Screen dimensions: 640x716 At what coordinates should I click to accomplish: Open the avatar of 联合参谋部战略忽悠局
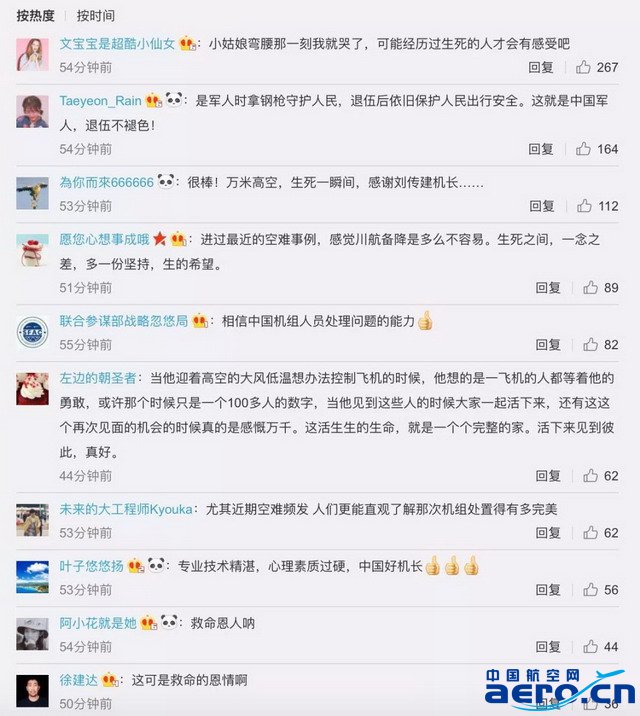32,332
